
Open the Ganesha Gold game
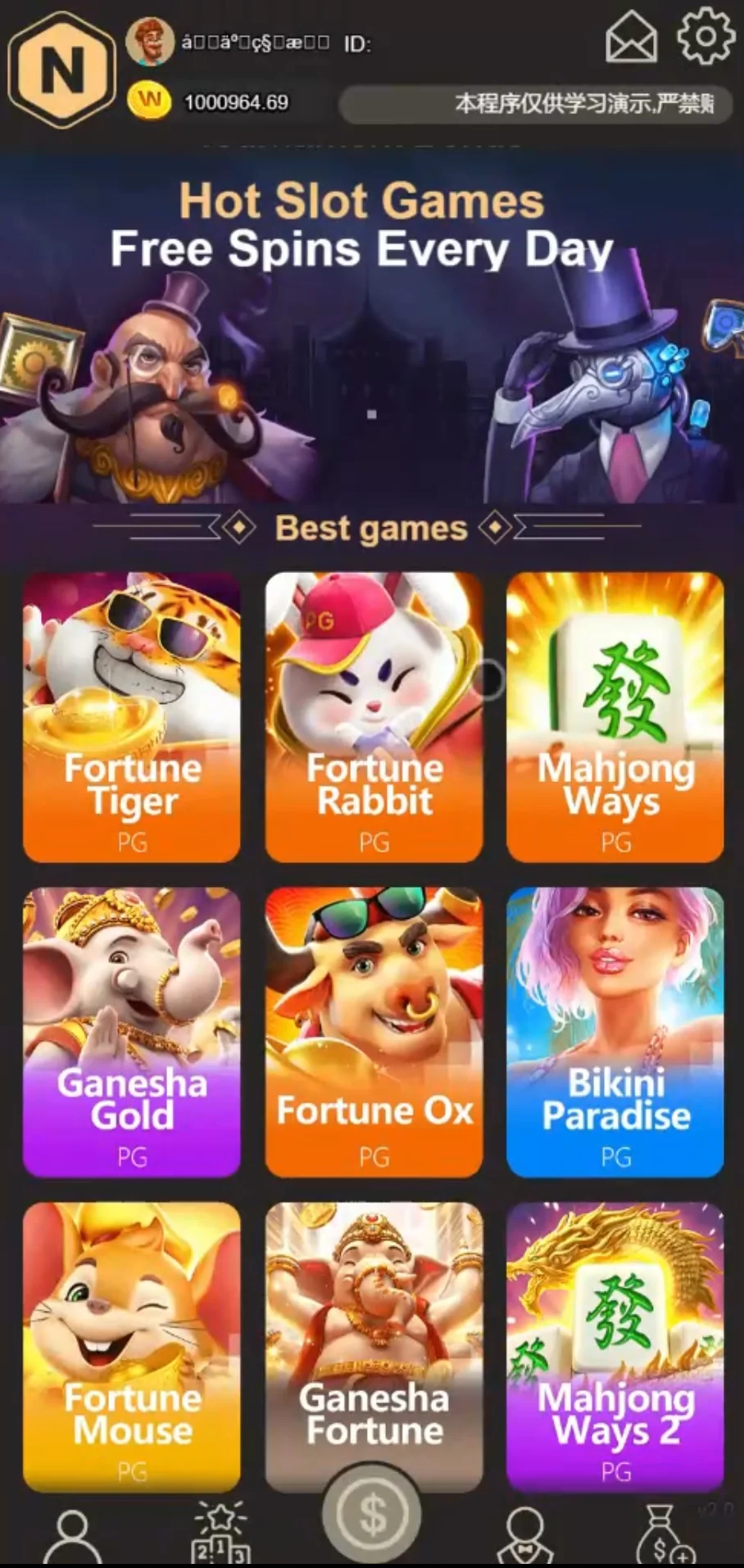(x=132, y=1031)
